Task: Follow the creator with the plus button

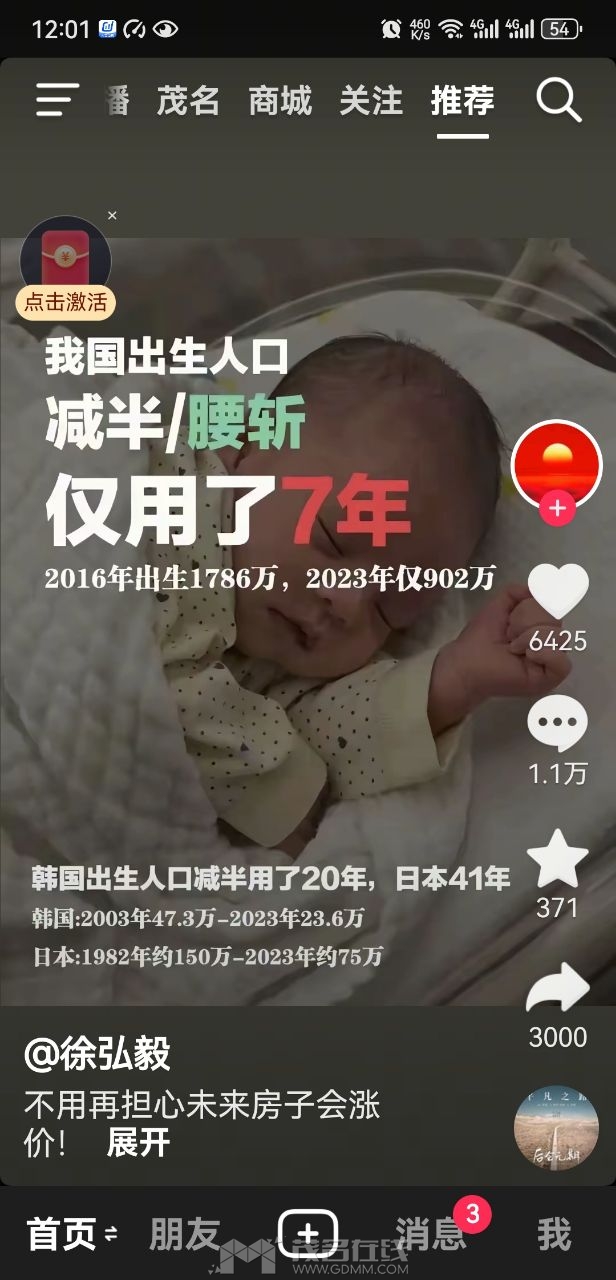Action: coord(557,509)
